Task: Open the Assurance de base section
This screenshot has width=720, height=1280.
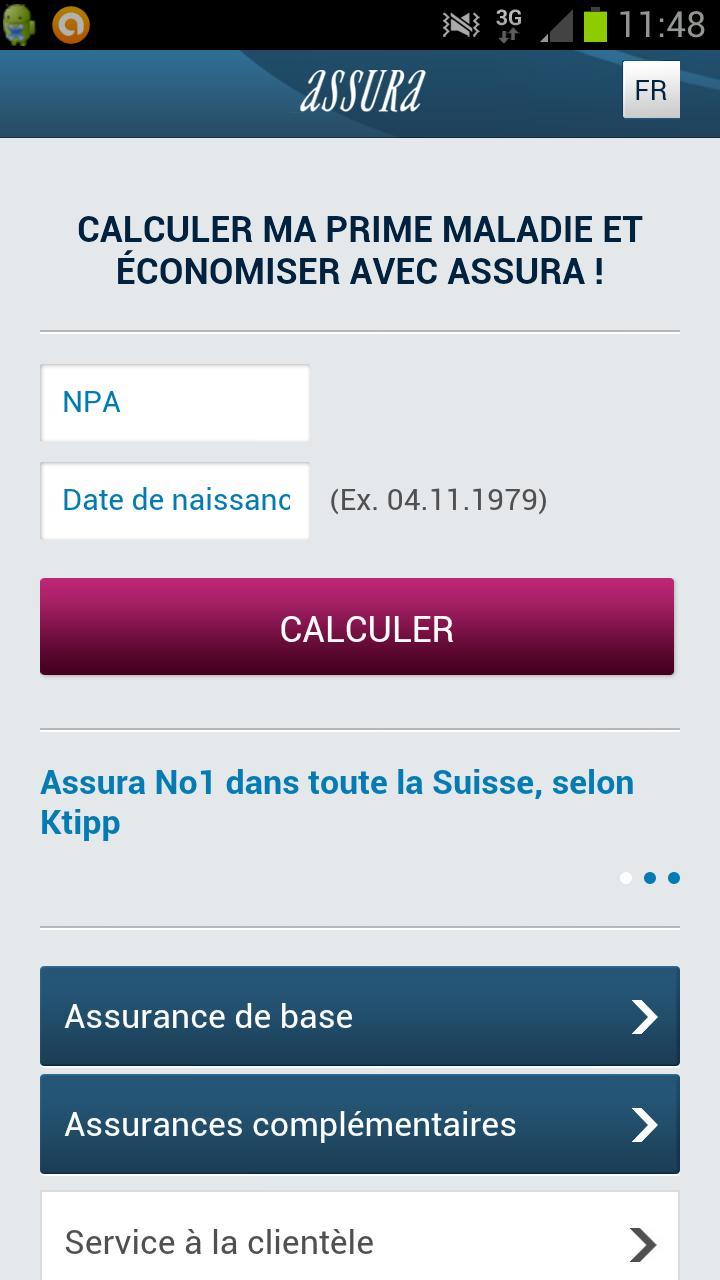Action: point(360,1016)
